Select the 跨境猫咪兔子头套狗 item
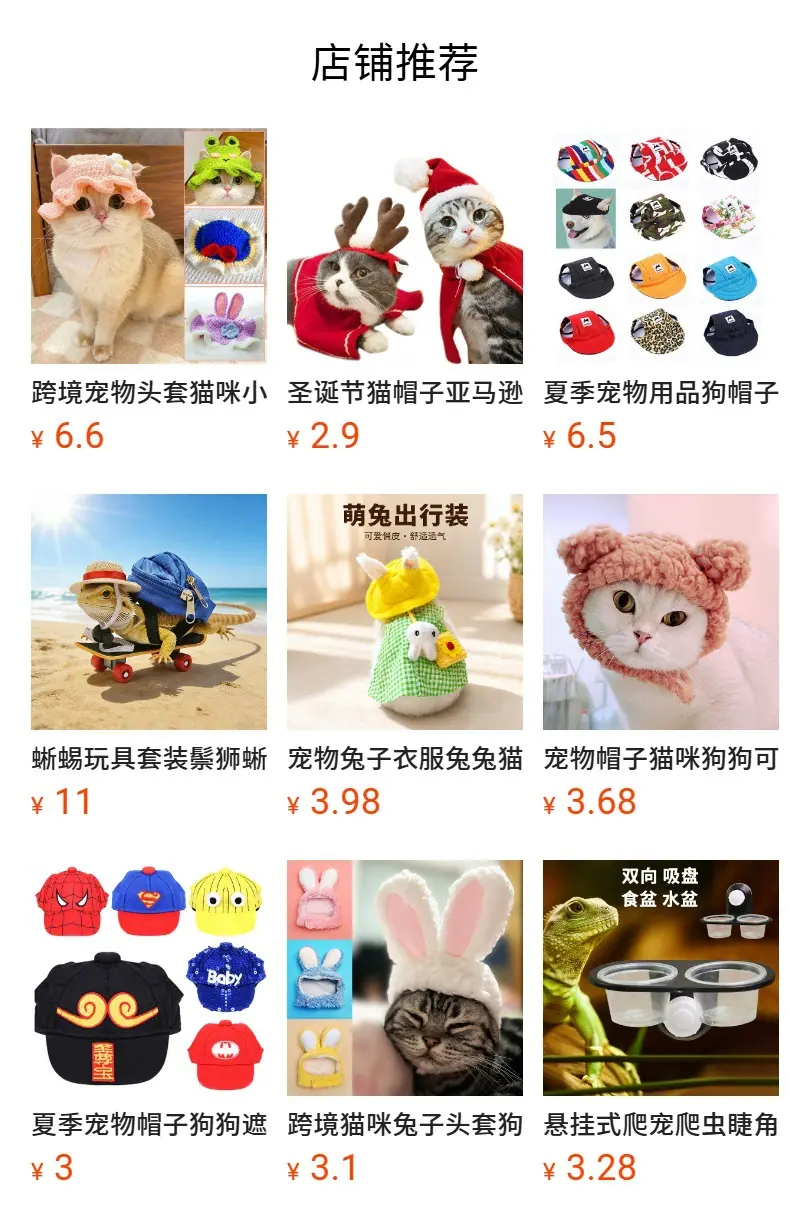The width and height of the screenshot is (790, 1226). [x=405, y=1022]
